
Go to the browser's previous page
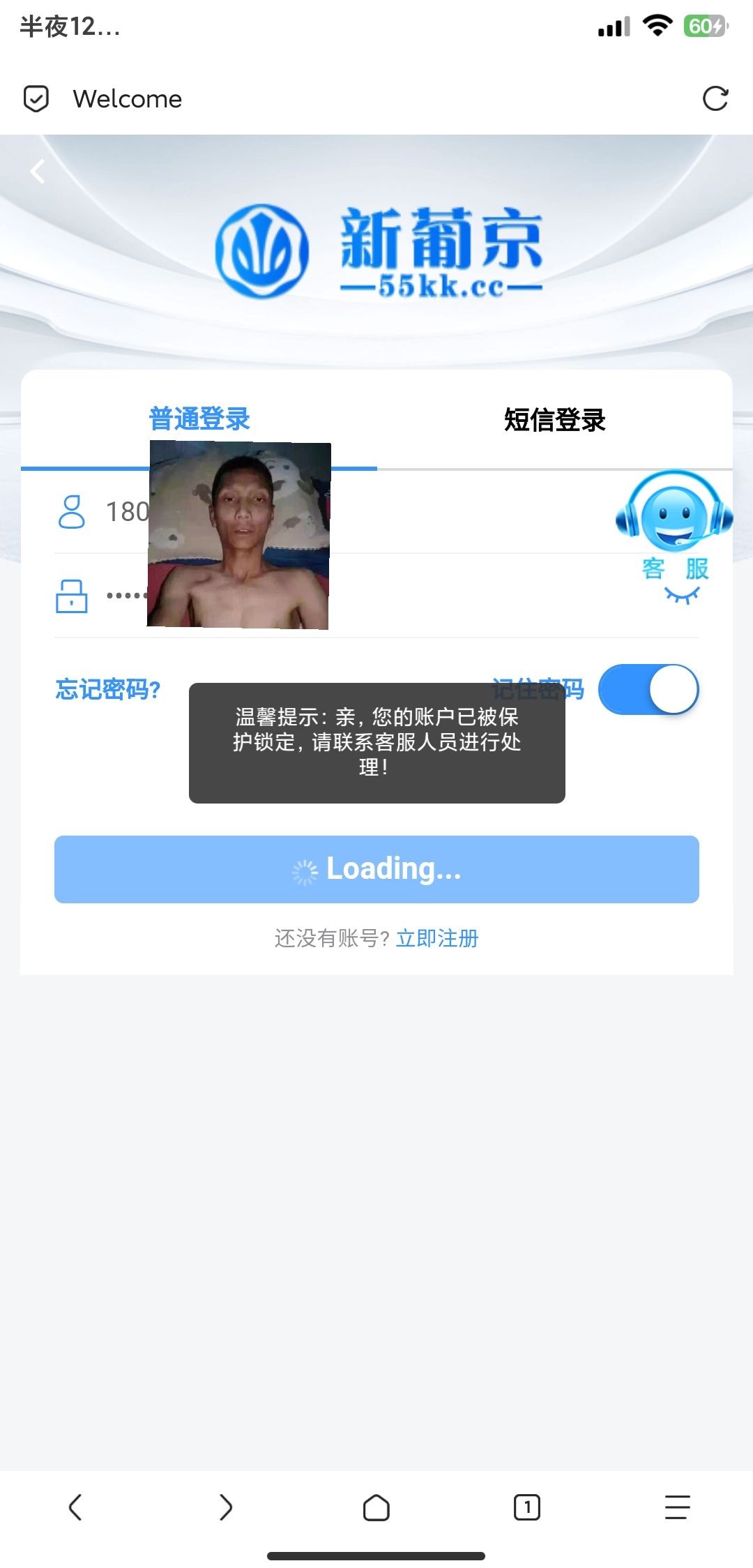point(75,1507)
